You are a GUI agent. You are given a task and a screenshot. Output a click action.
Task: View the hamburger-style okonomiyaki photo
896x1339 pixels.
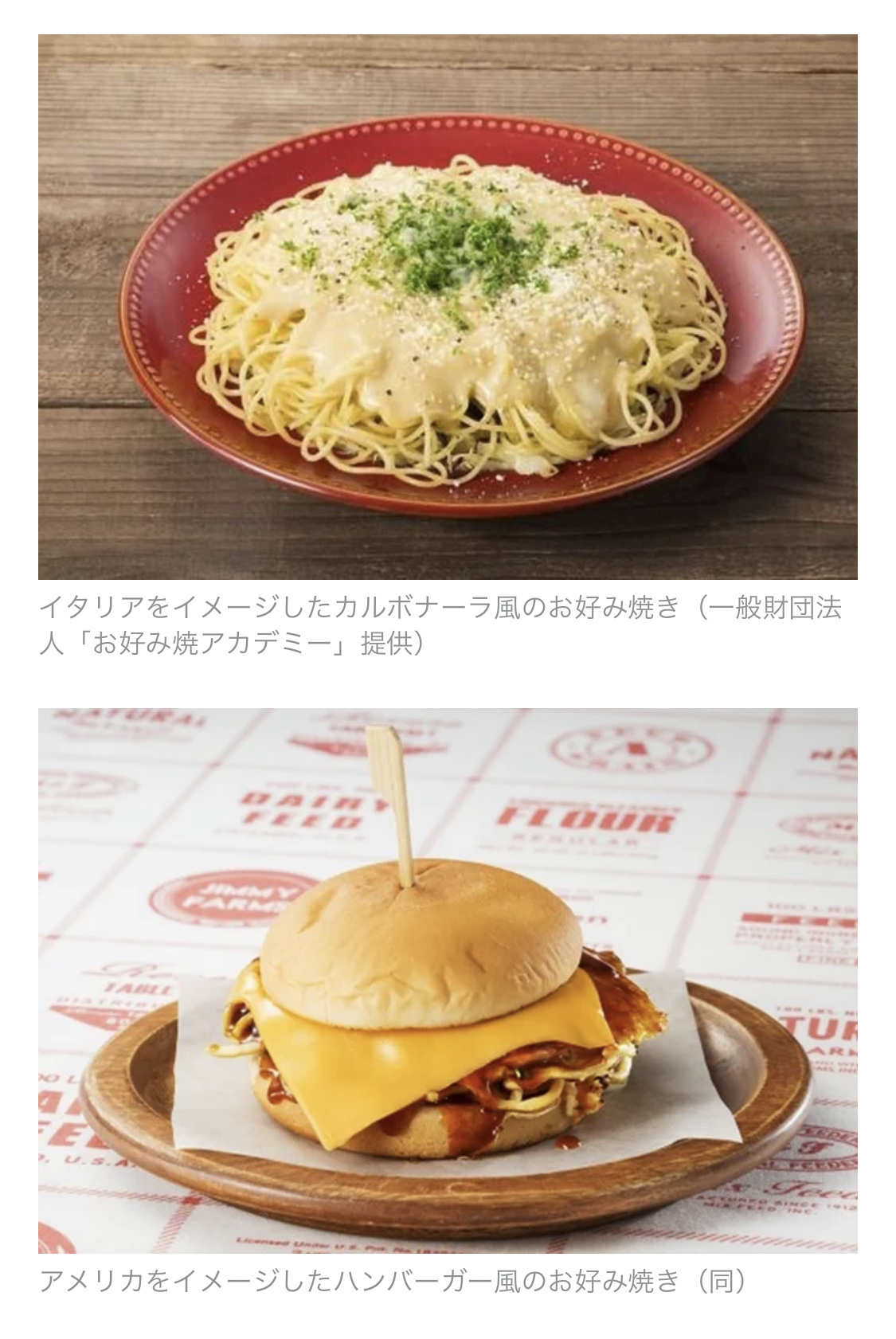click(448, 980)
